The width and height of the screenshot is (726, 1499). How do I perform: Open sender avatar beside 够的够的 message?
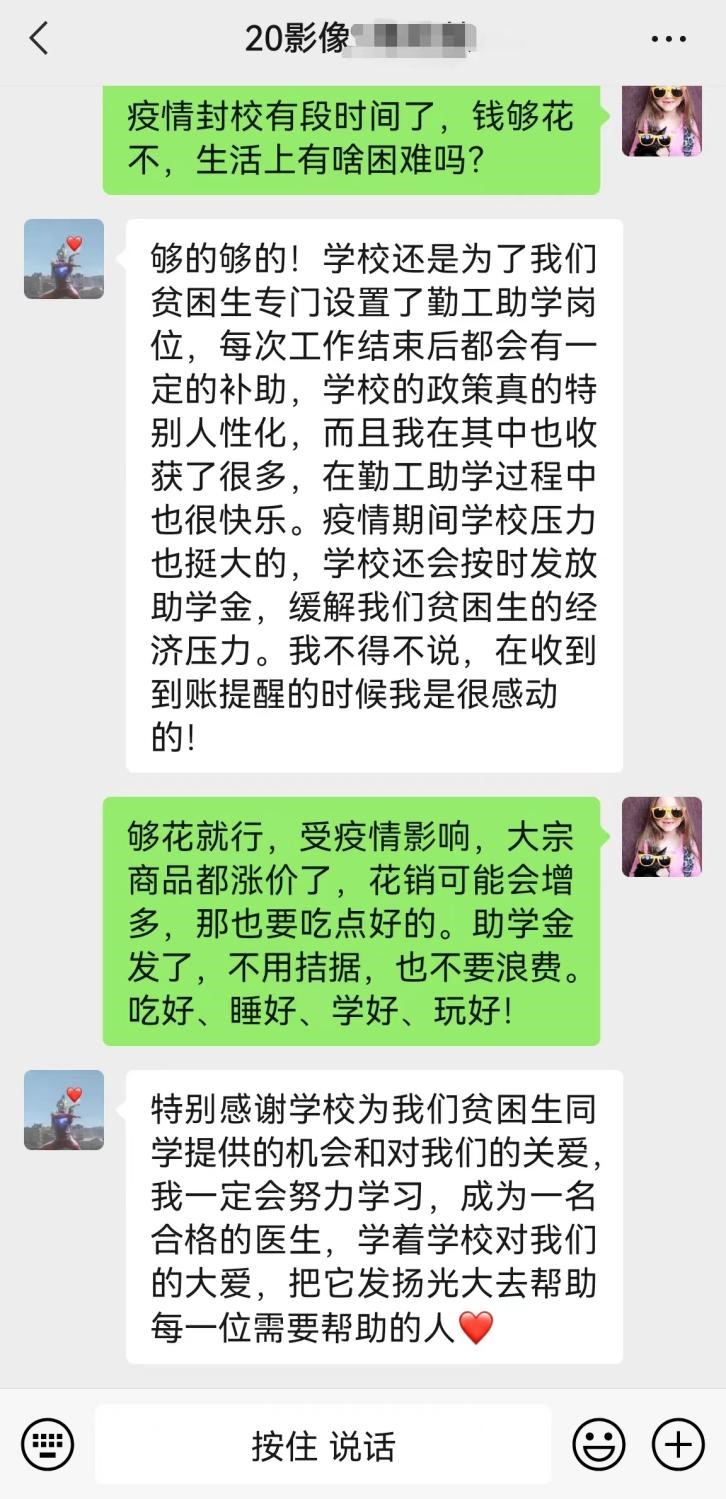tap(64, 259)
